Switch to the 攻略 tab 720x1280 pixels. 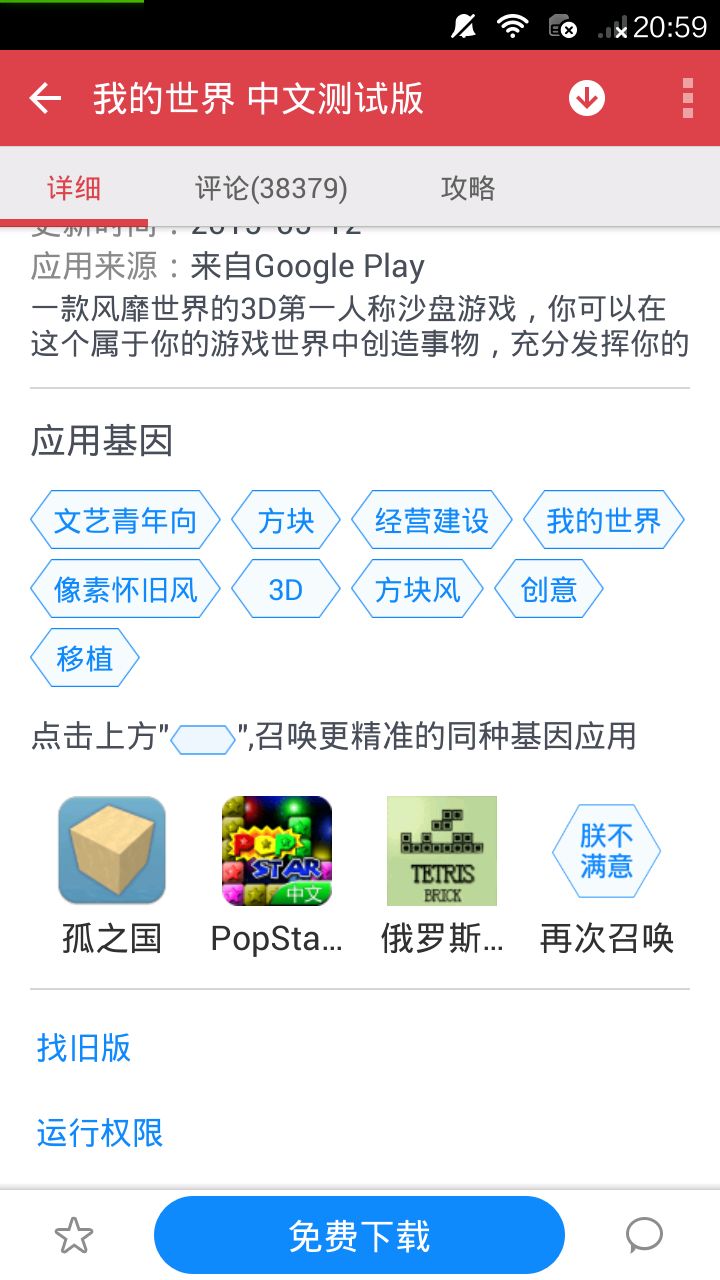(468, 188)
